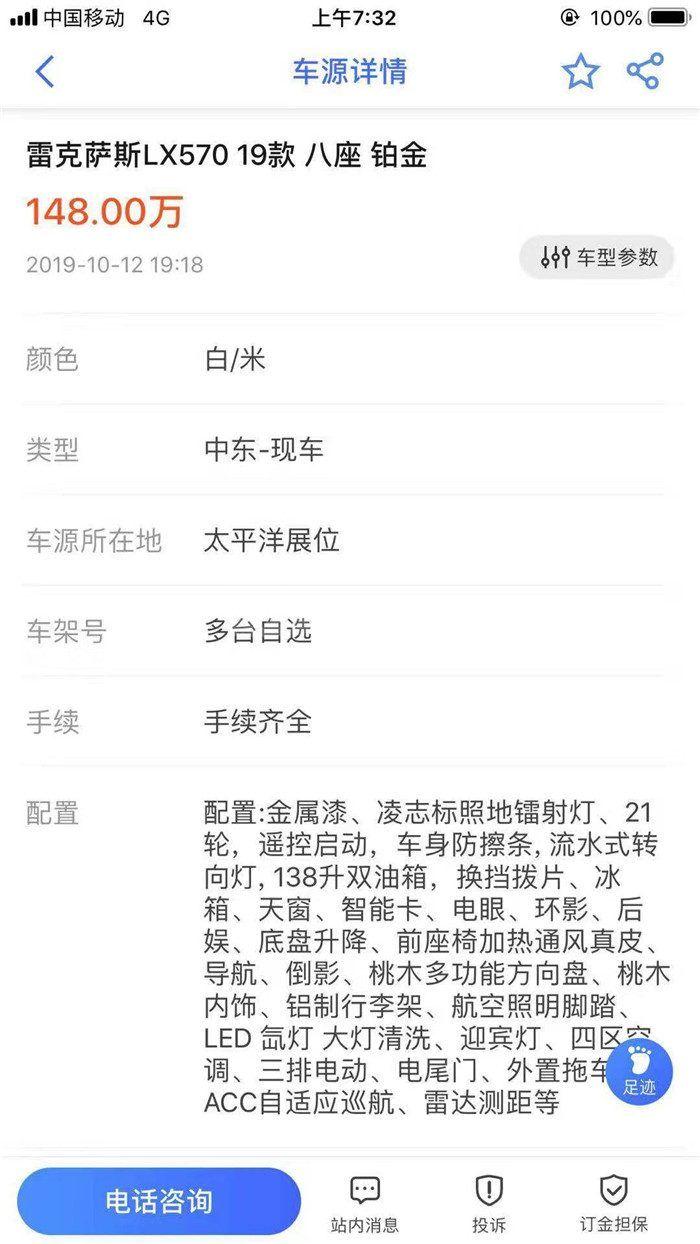Tap 投诉 to report listing
The height and width of the screenshot is (1244, 700).
(489, 1203)
